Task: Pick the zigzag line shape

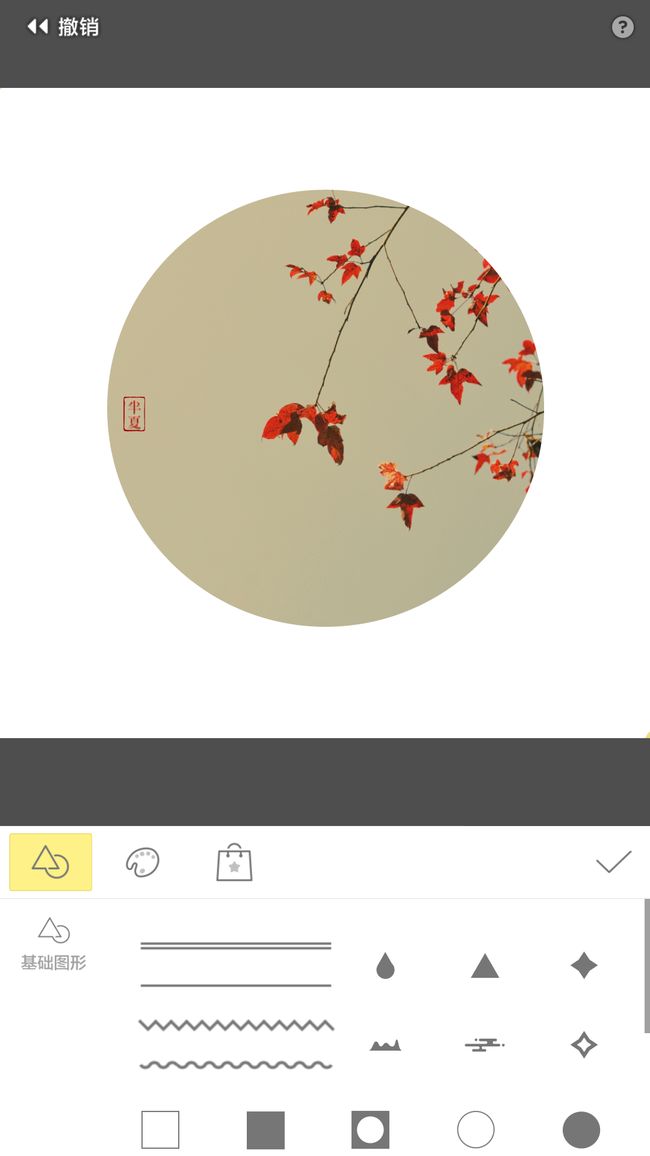Action: pos(236,1025)
